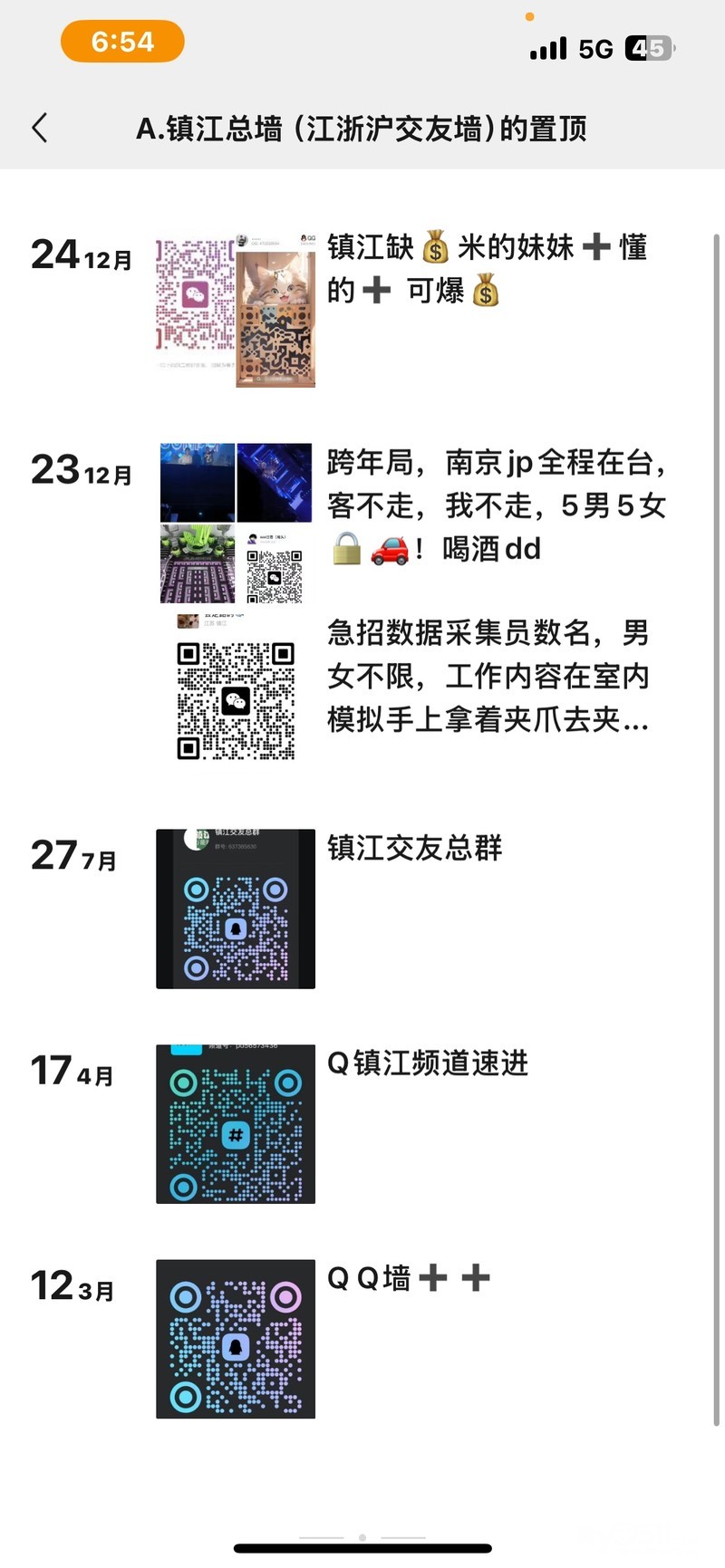View the cat picture in the 24 December post
The height and width of the screenshot is (1568, 725).
pos(275,310)
